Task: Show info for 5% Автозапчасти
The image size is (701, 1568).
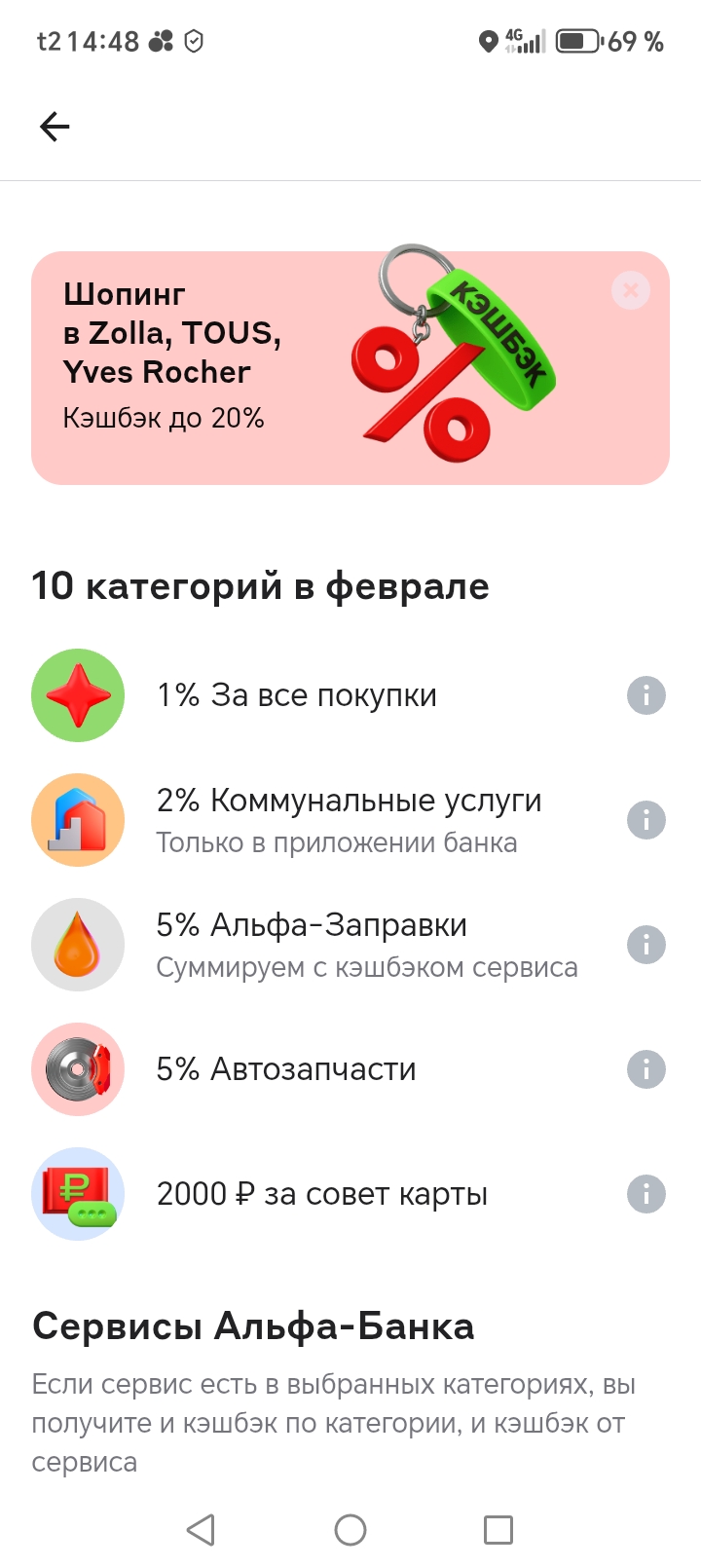Action: (646, 1069)
